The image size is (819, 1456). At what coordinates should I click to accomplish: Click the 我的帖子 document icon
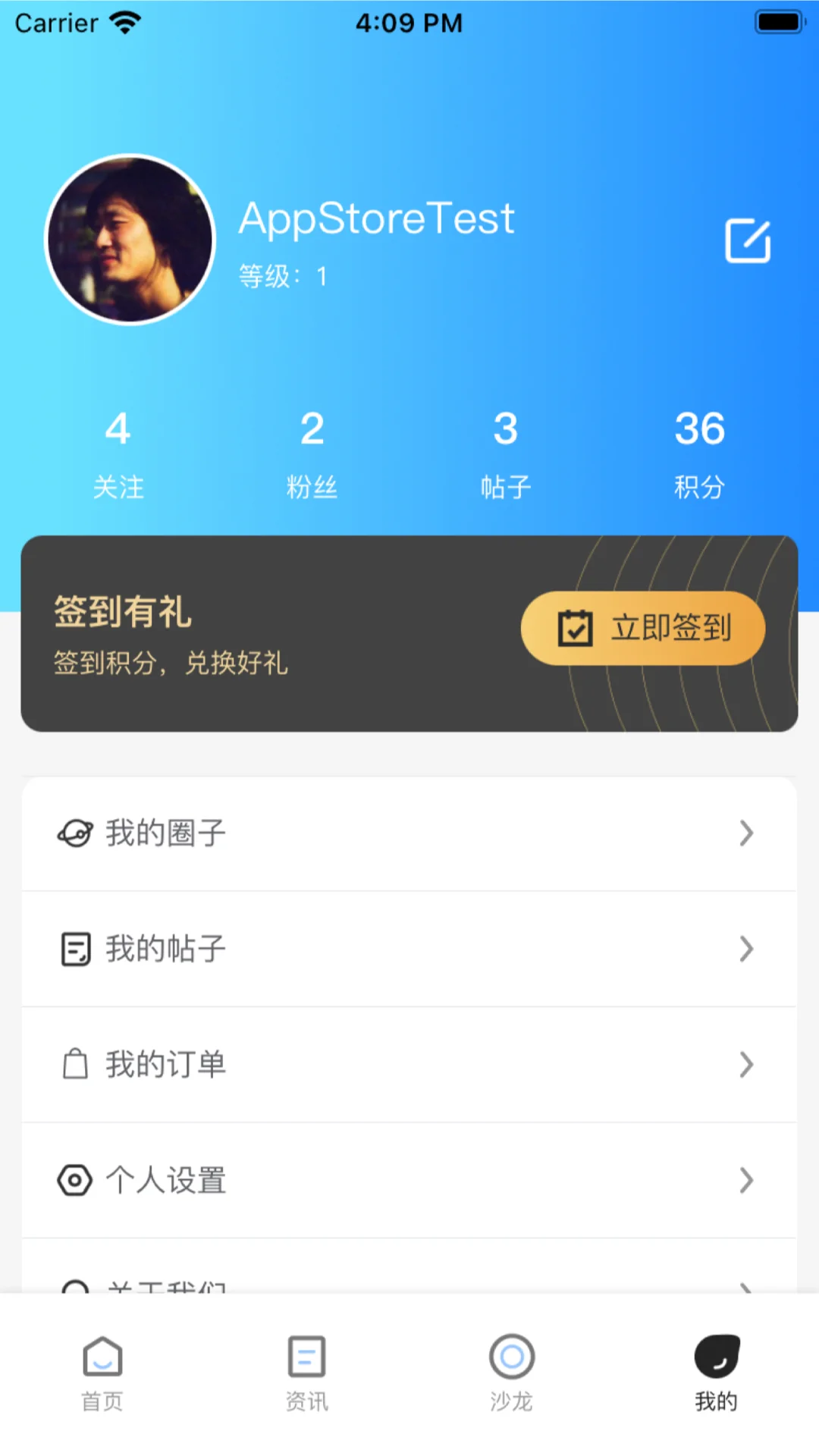[x=74, y=949]
